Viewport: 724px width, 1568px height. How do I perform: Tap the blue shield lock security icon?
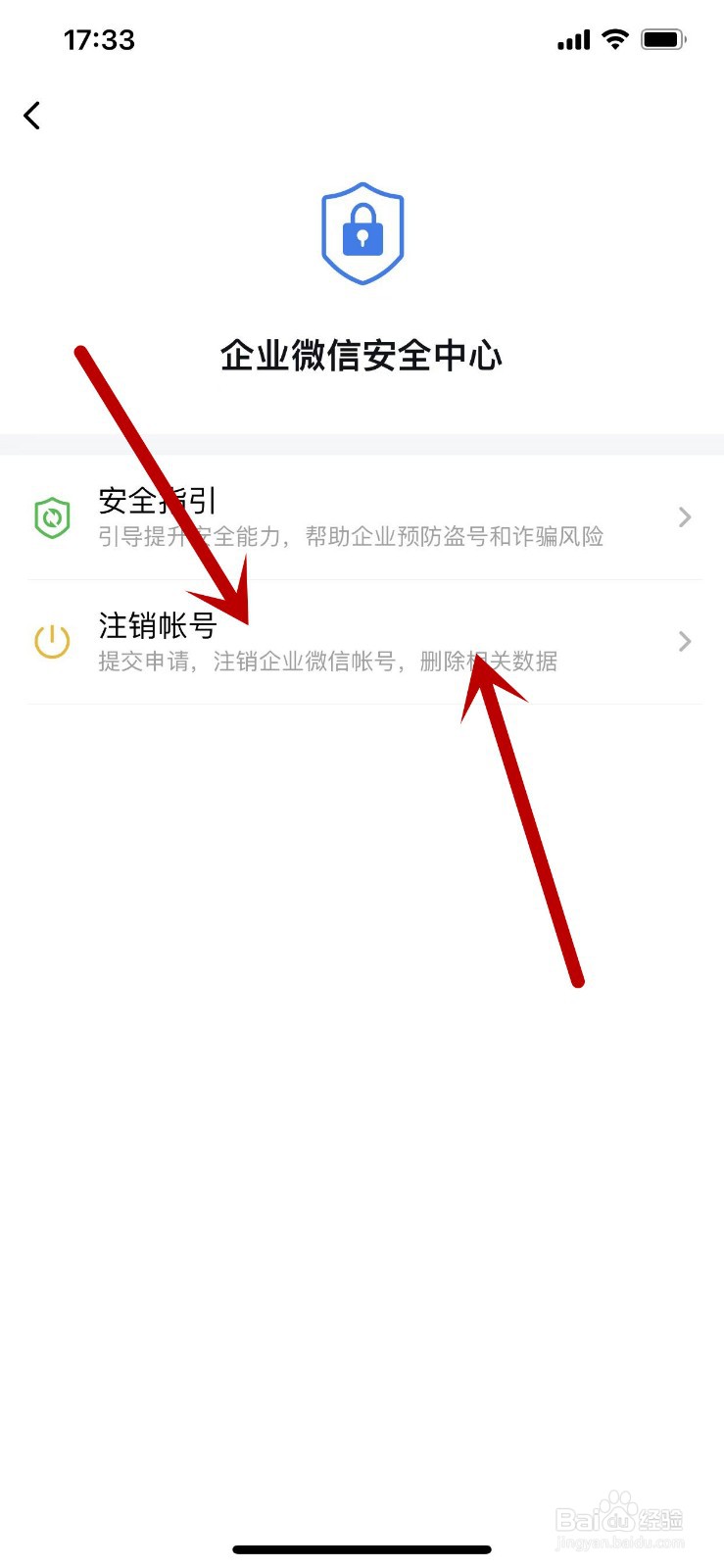click(362, 233)
